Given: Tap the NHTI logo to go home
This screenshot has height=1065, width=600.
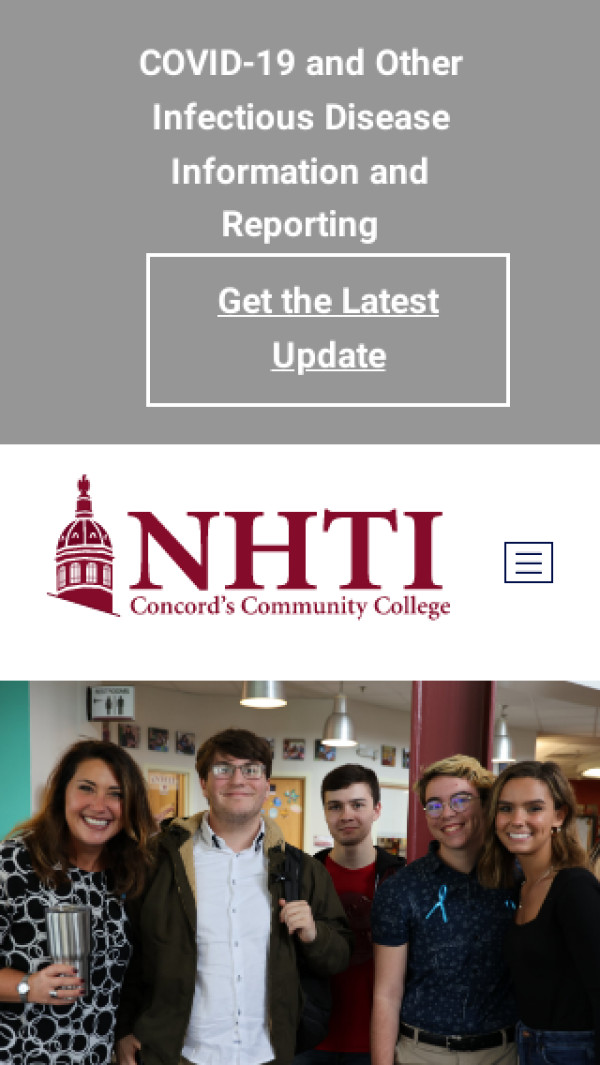Looking at the screenshot, I should [250, 550].
